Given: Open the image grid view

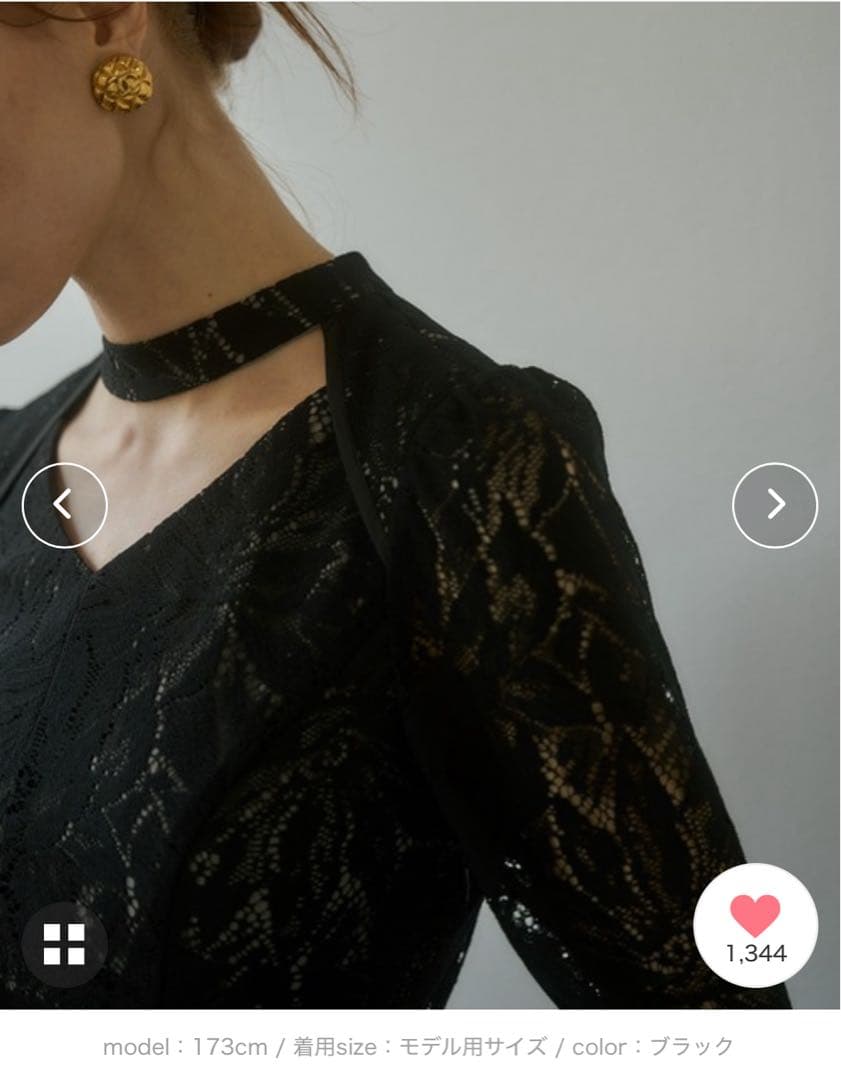Looking at the screenshot, I should click(64, 944).
